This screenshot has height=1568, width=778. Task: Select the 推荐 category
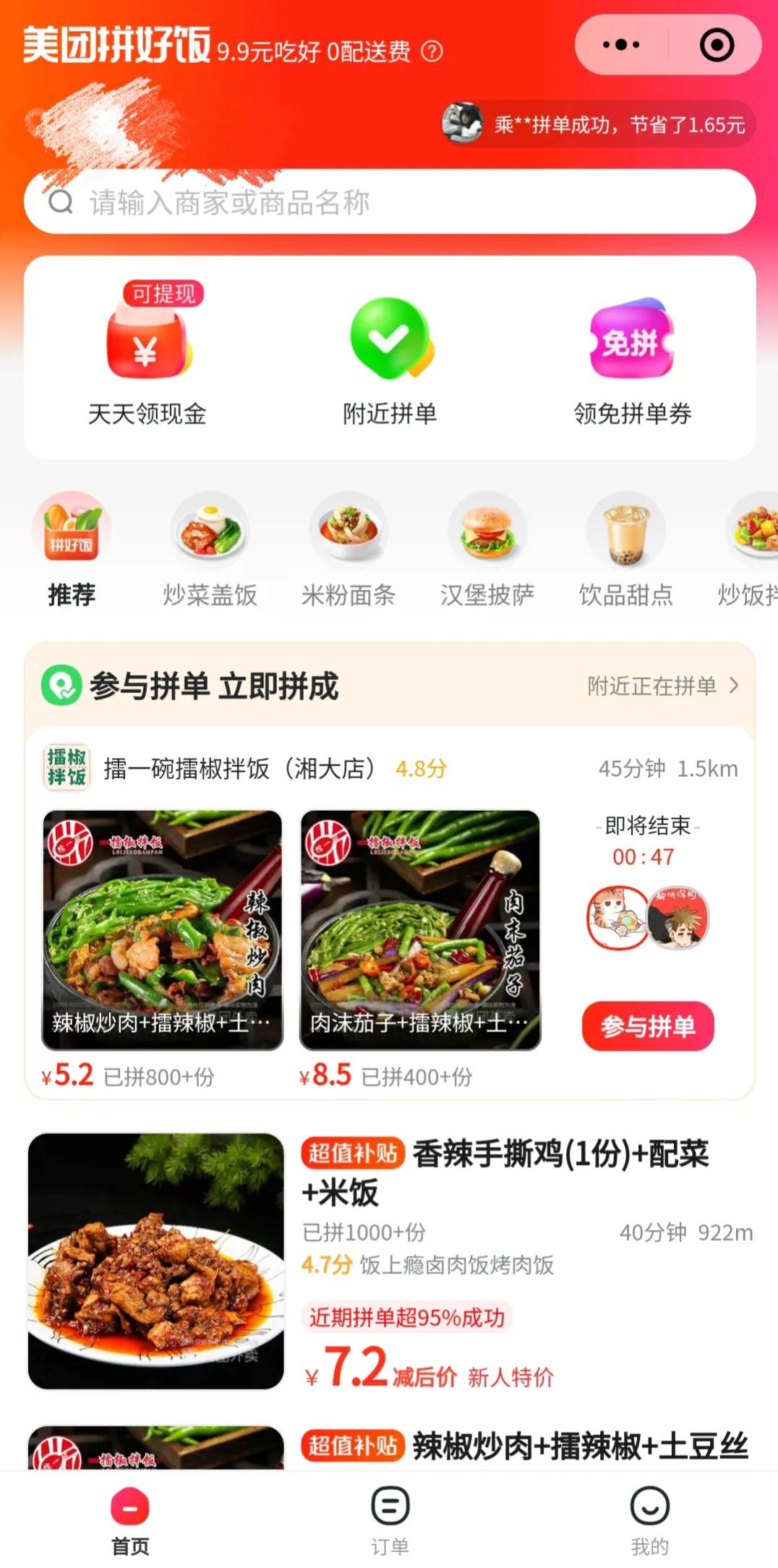[x=72, y=550]
